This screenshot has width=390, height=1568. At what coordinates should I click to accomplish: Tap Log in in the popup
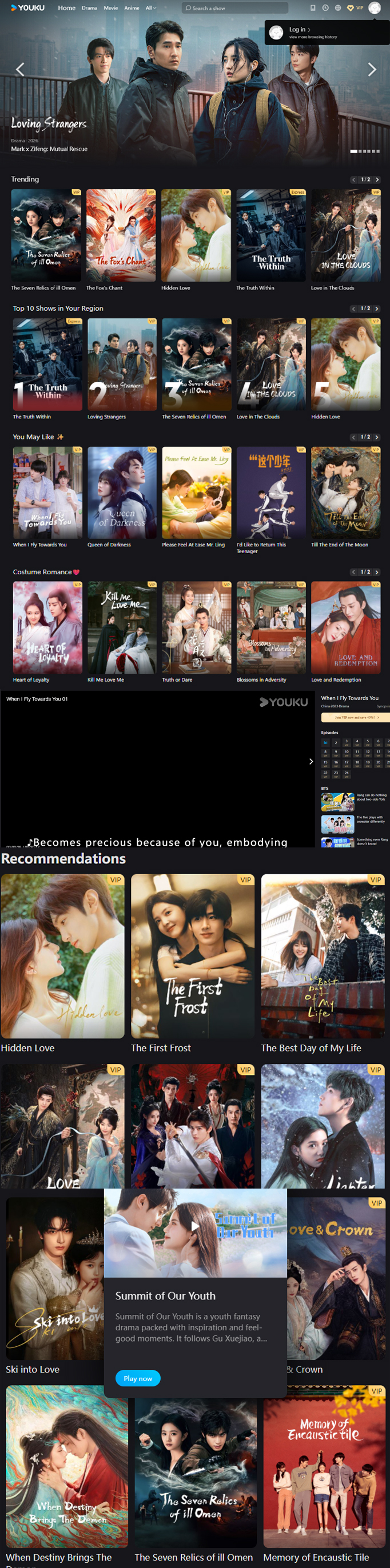coord(299,29)
